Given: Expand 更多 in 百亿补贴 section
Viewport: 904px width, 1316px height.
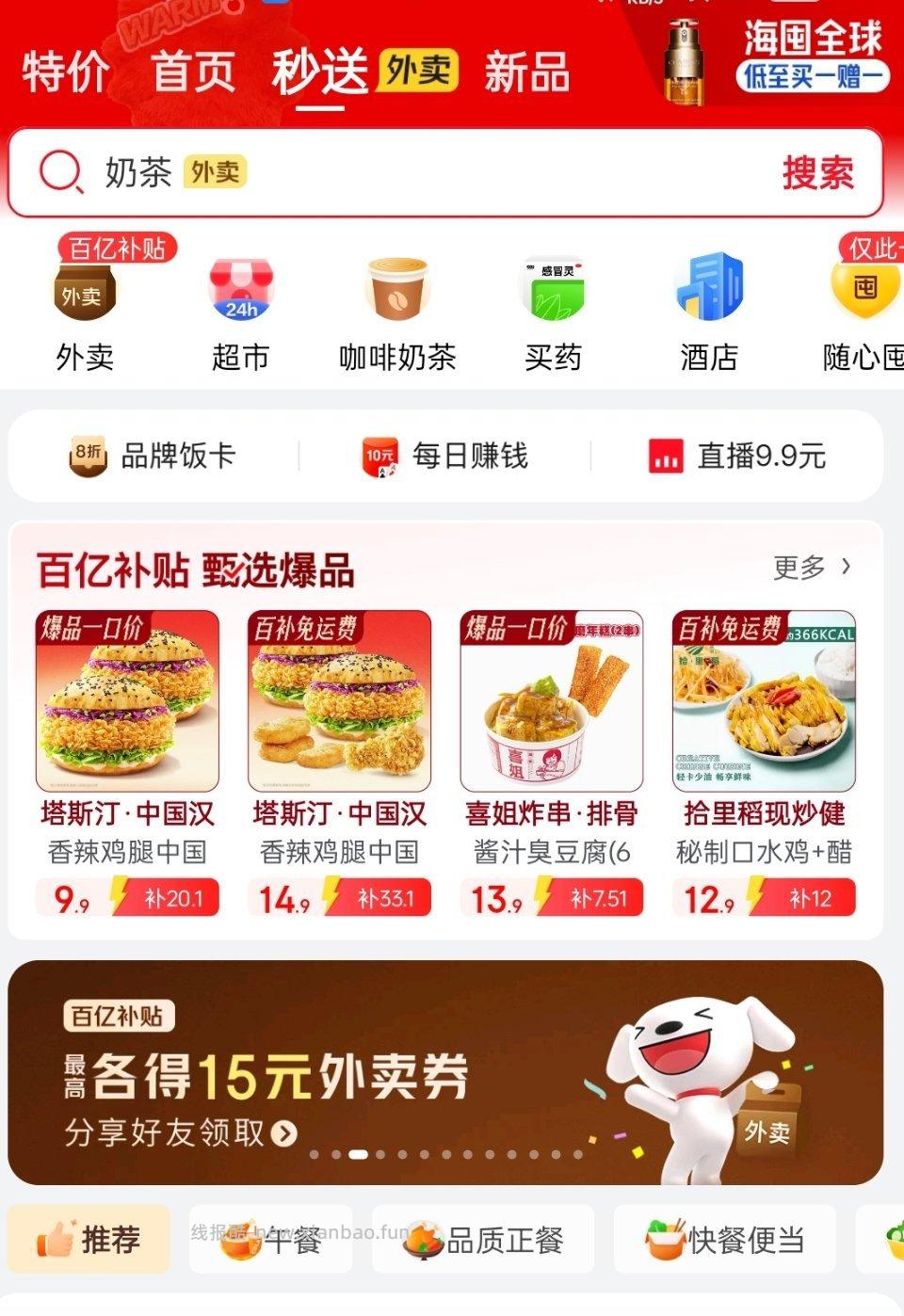Looking at the screenshot, I should (810, 568).
